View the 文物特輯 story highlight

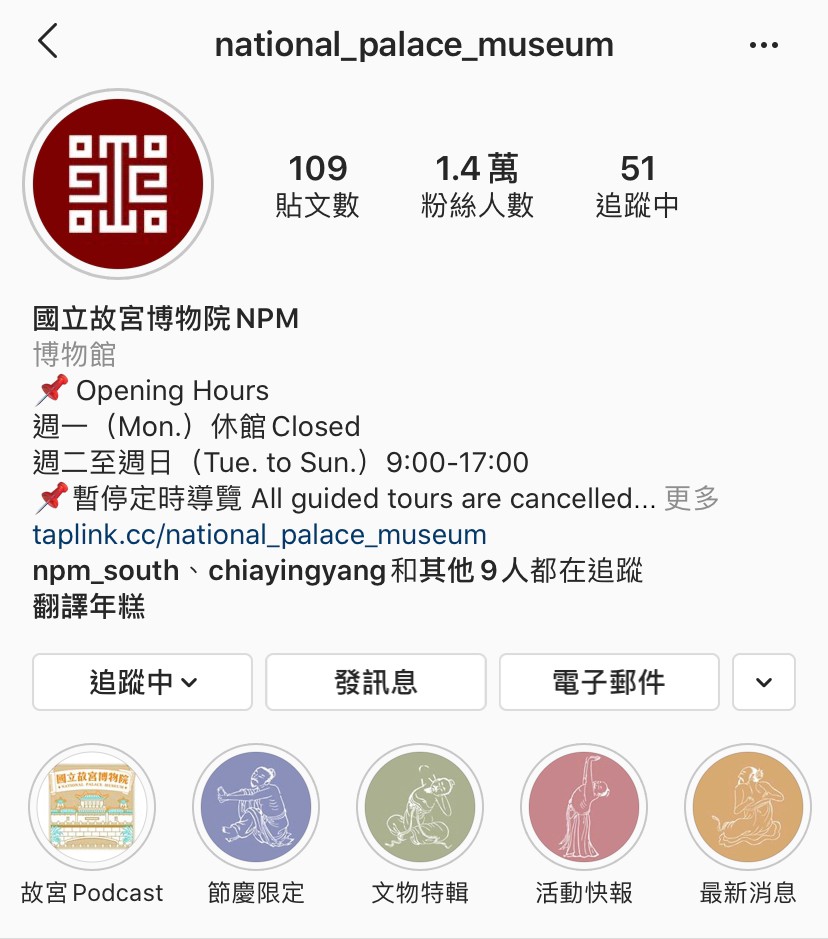[x=420, y=807]
